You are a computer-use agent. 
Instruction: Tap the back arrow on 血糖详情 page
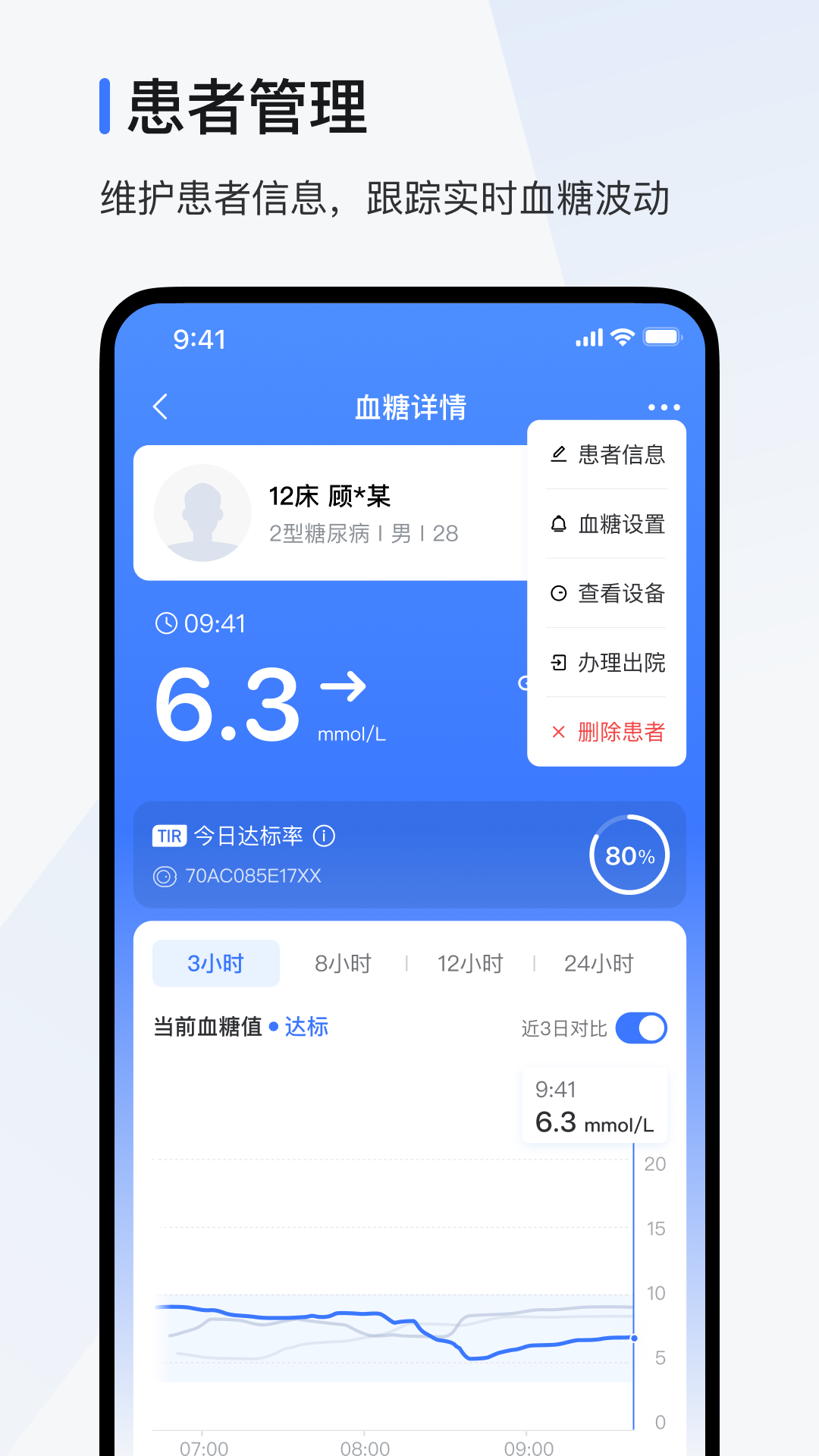(x=161, y=406)
